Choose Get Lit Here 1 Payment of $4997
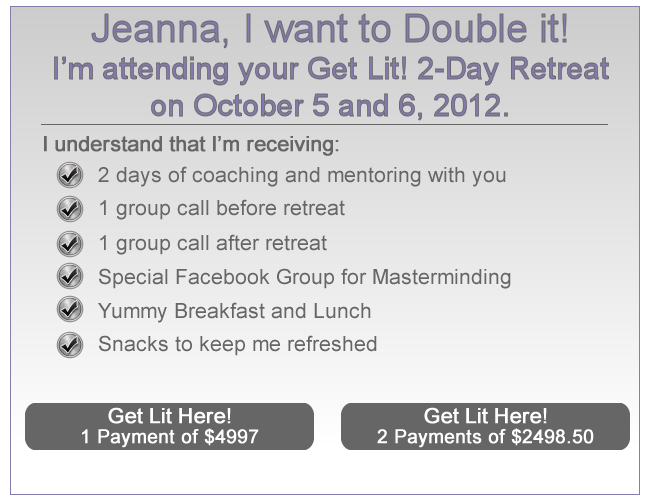The image size is (650, 500). click(169, 426)
